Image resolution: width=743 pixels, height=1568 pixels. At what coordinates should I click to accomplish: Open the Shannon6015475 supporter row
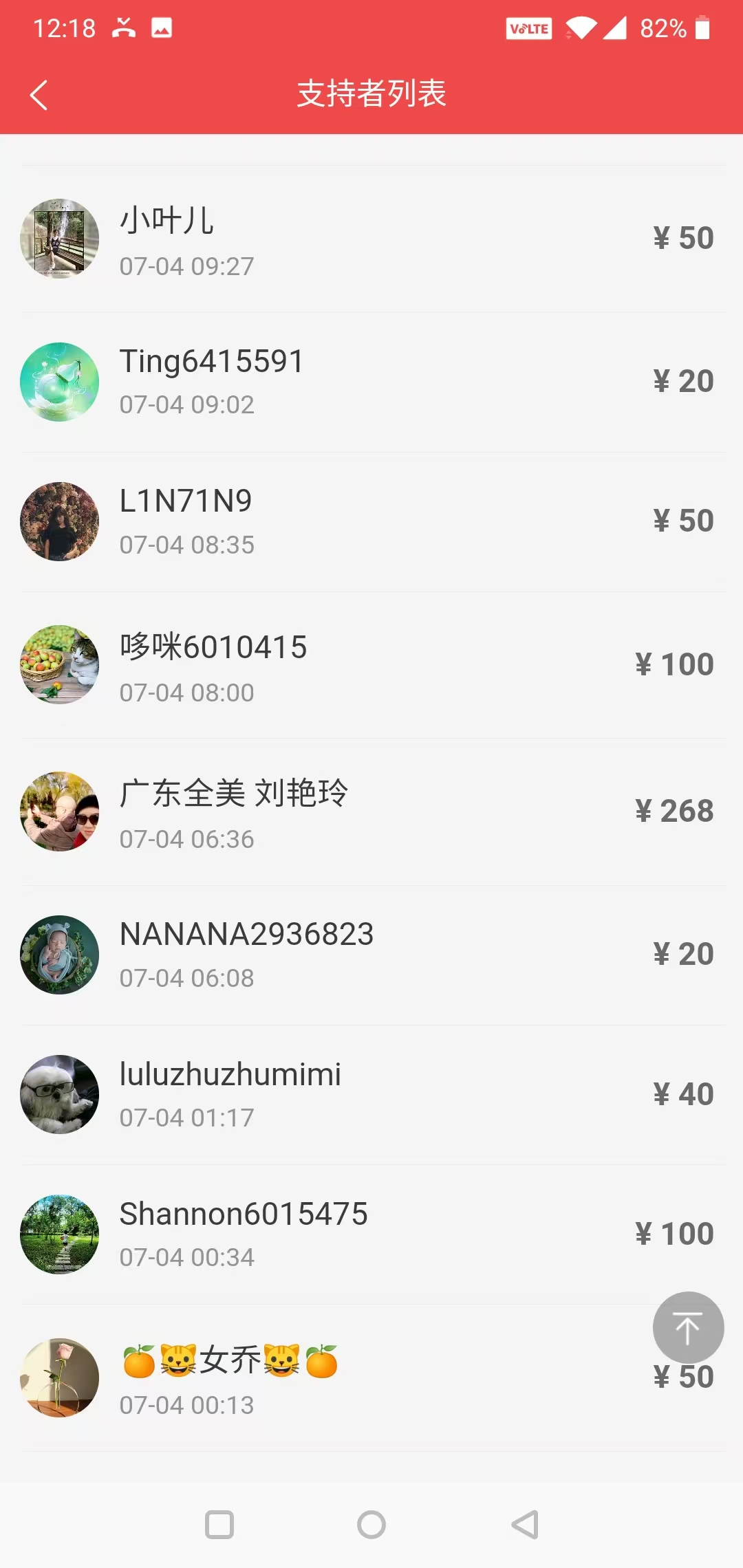point(371,1234)
